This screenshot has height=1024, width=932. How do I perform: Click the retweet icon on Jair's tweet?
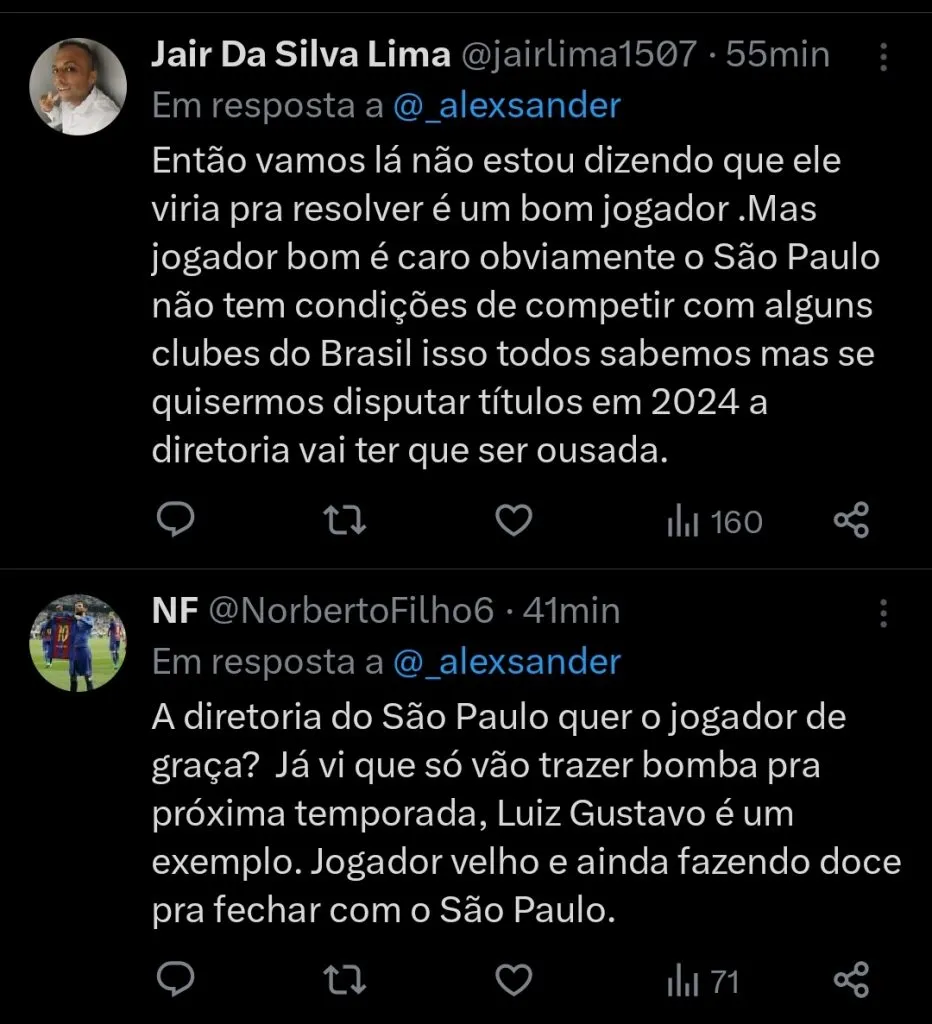[x=345, y=520]
